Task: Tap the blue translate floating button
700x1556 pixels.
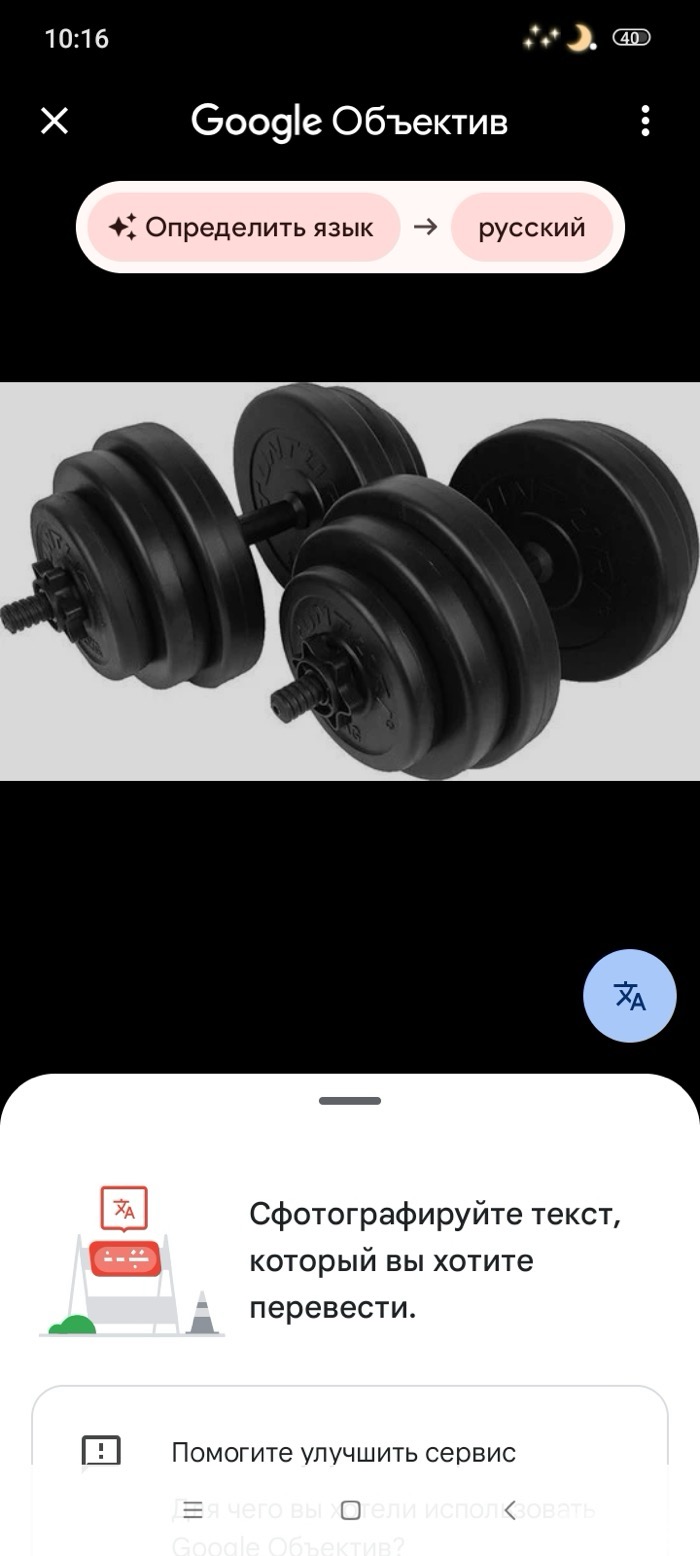Action: coord(629,996)
